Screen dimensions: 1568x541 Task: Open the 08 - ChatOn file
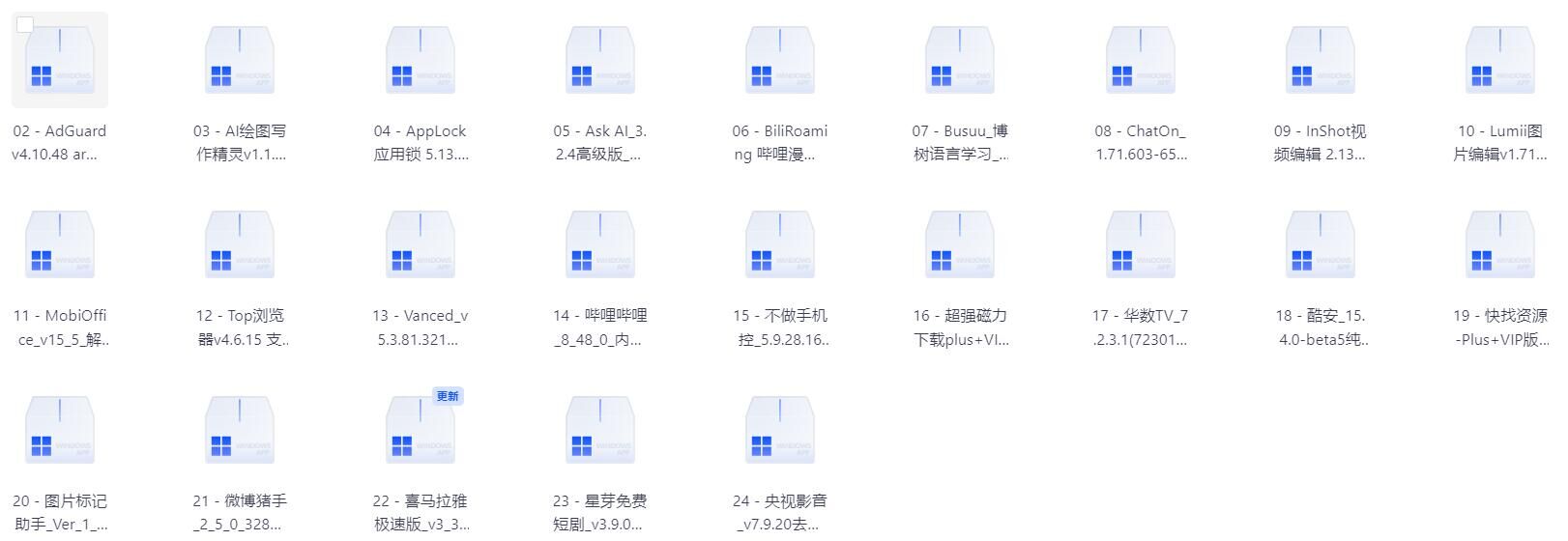(x=1140, y=60)
